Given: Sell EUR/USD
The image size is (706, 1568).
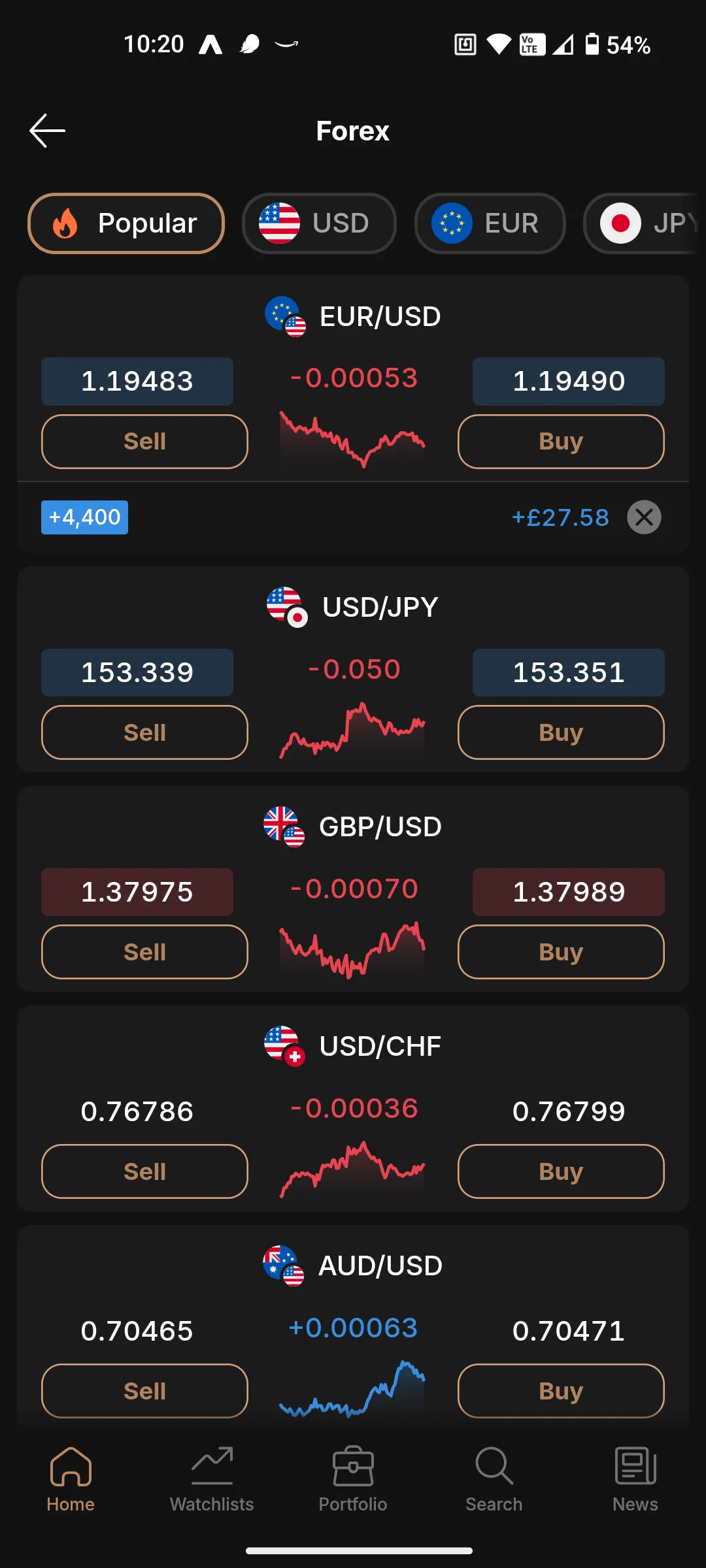Looking at the screenshot, I should tap(144, 442).
